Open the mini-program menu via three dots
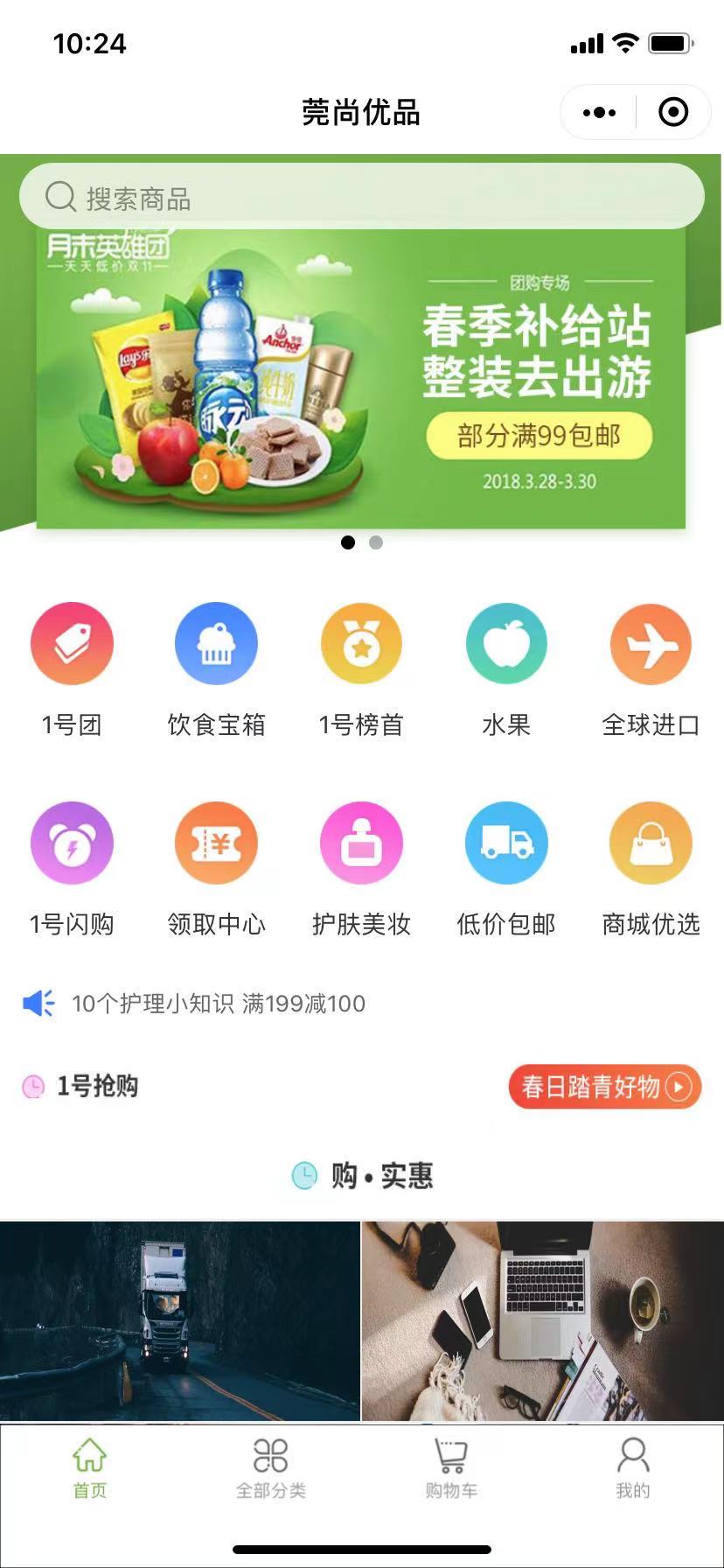 [x=598, y=112]
